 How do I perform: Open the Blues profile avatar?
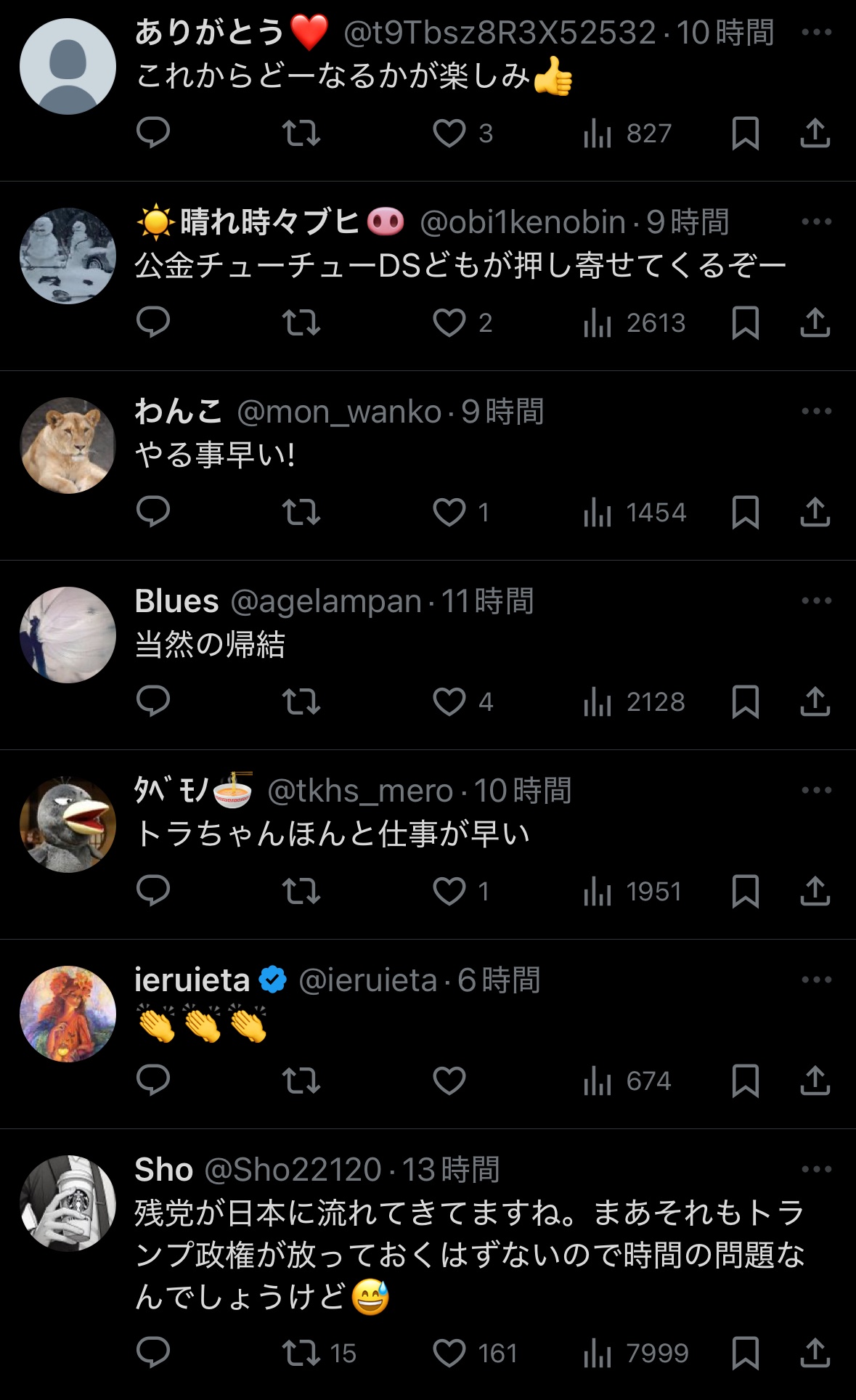tap(68, 635)
